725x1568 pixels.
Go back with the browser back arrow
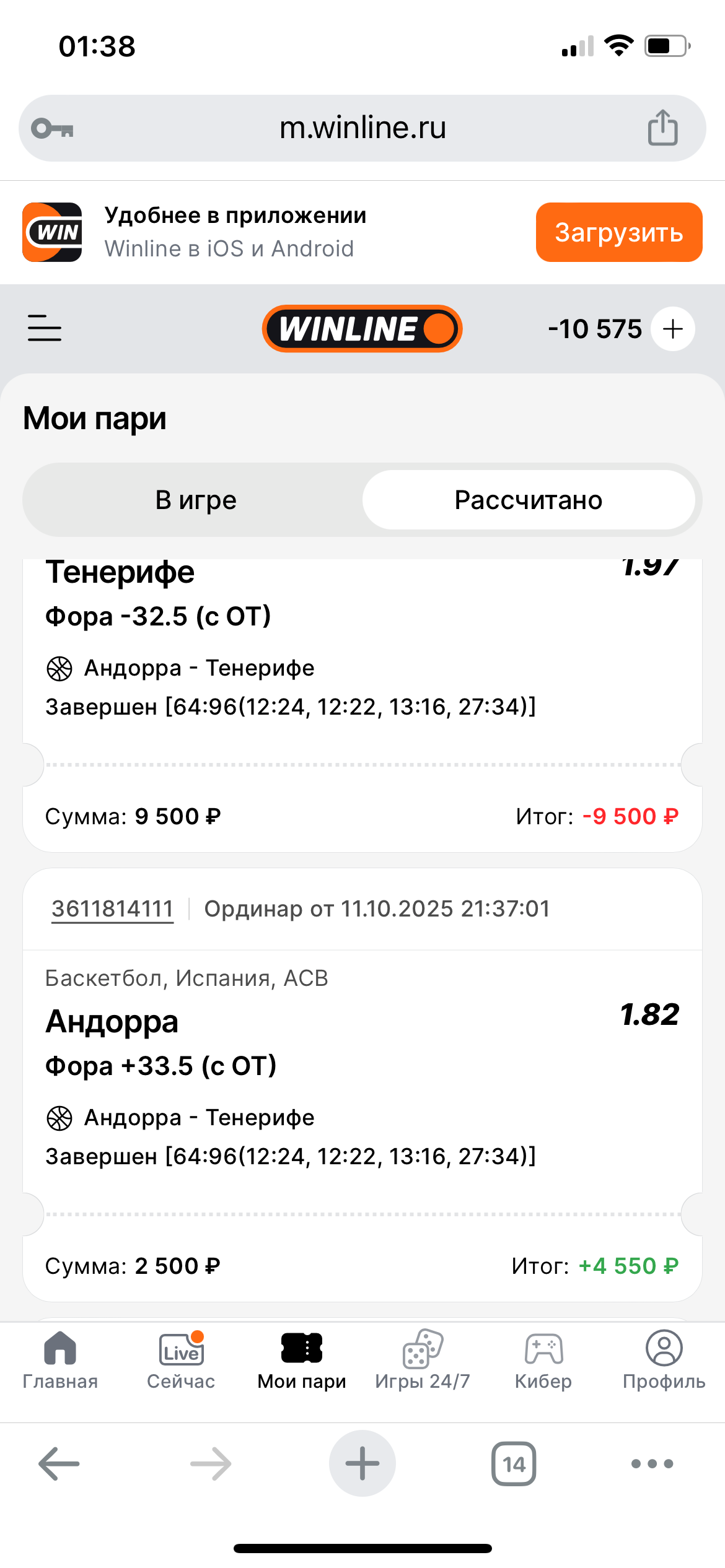coord(59,1464)
